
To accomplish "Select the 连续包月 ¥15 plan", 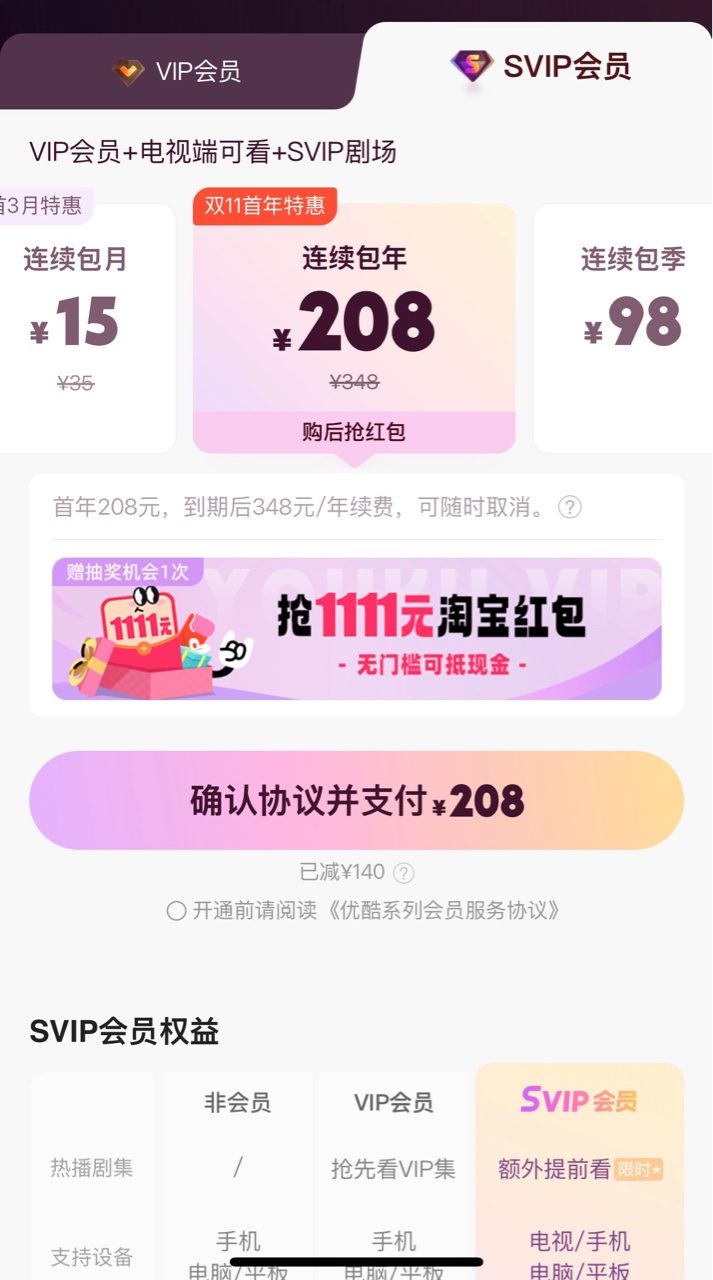I will 78,325.
